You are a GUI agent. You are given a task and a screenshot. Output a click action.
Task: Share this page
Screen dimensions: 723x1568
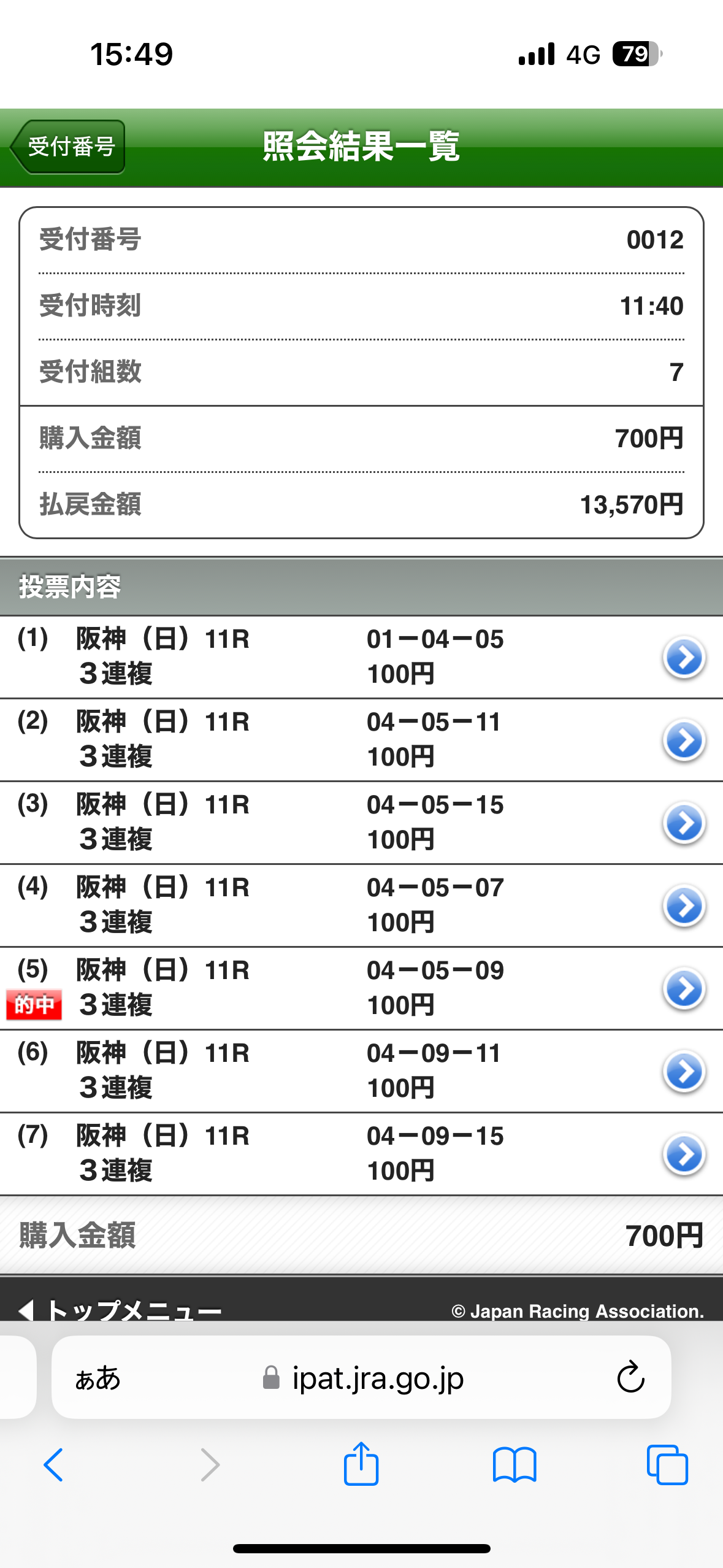[x=361, y=1464]
